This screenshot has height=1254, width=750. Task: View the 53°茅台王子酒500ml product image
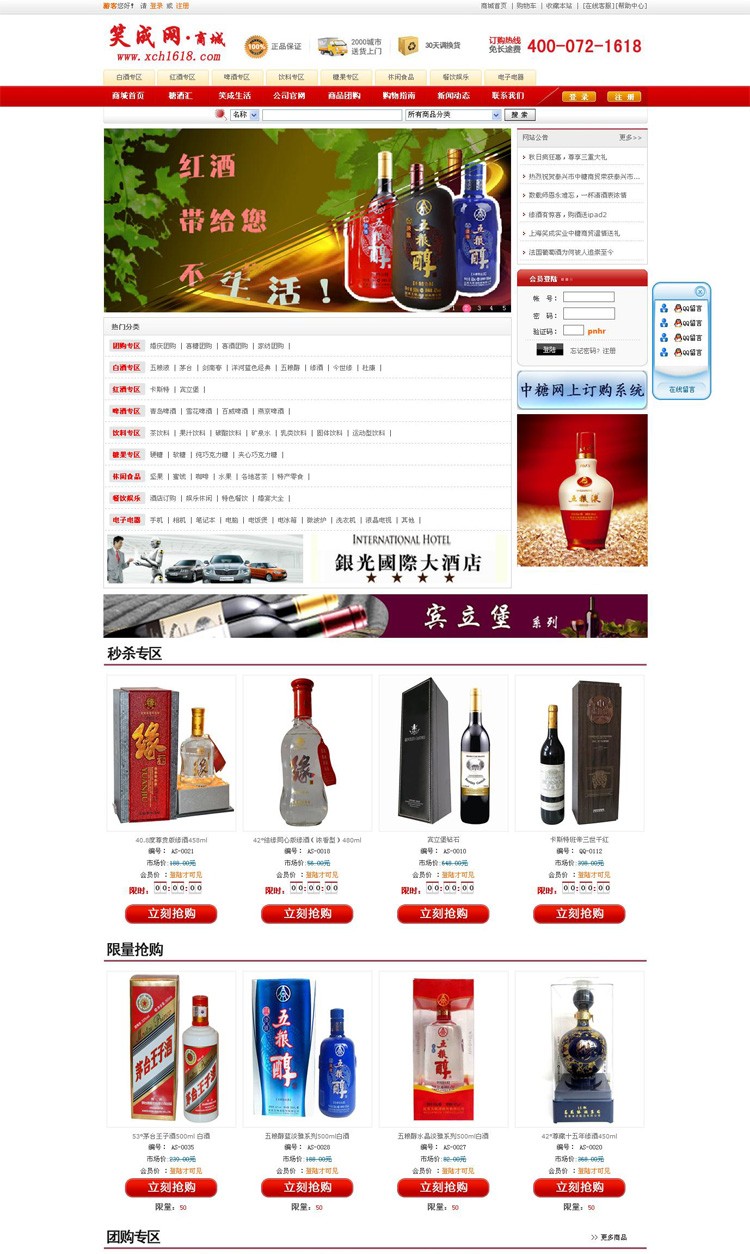[x=171, y=1048]
